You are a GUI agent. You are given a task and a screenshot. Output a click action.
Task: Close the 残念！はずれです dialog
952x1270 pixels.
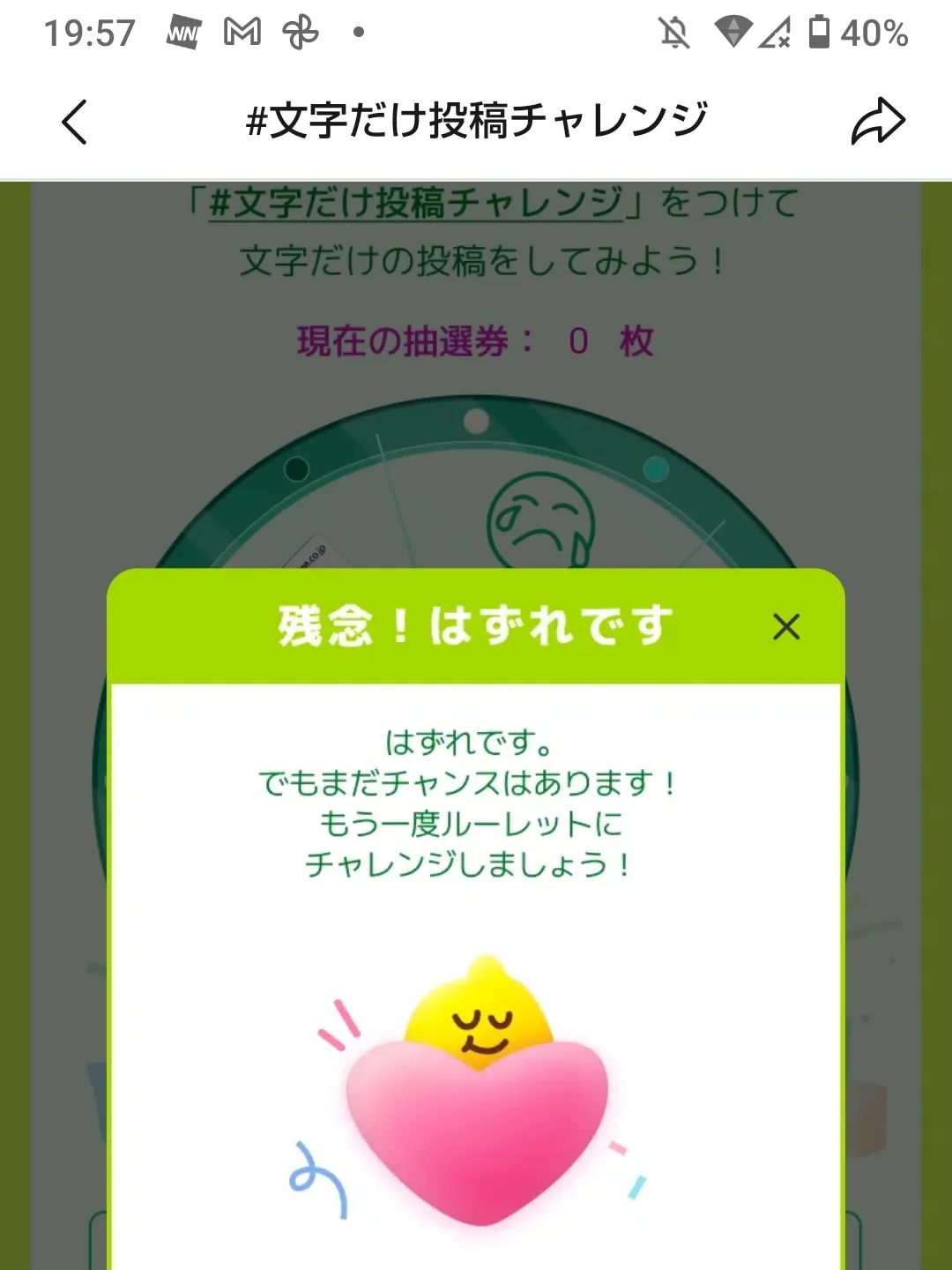(x=785, y=627)
